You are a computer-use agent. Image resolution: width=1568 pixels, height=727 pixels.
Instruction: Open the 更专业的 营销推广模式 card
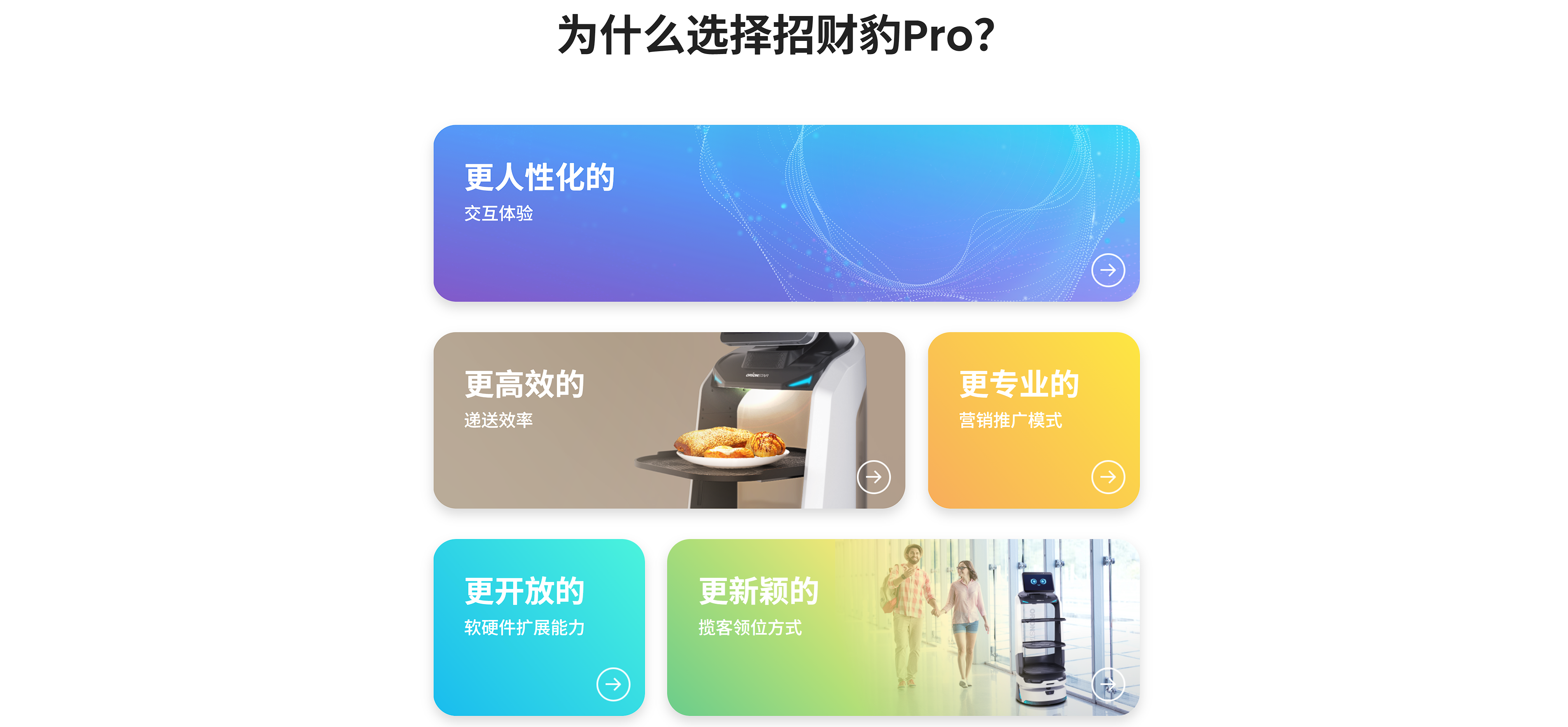tap(1033, 420)
